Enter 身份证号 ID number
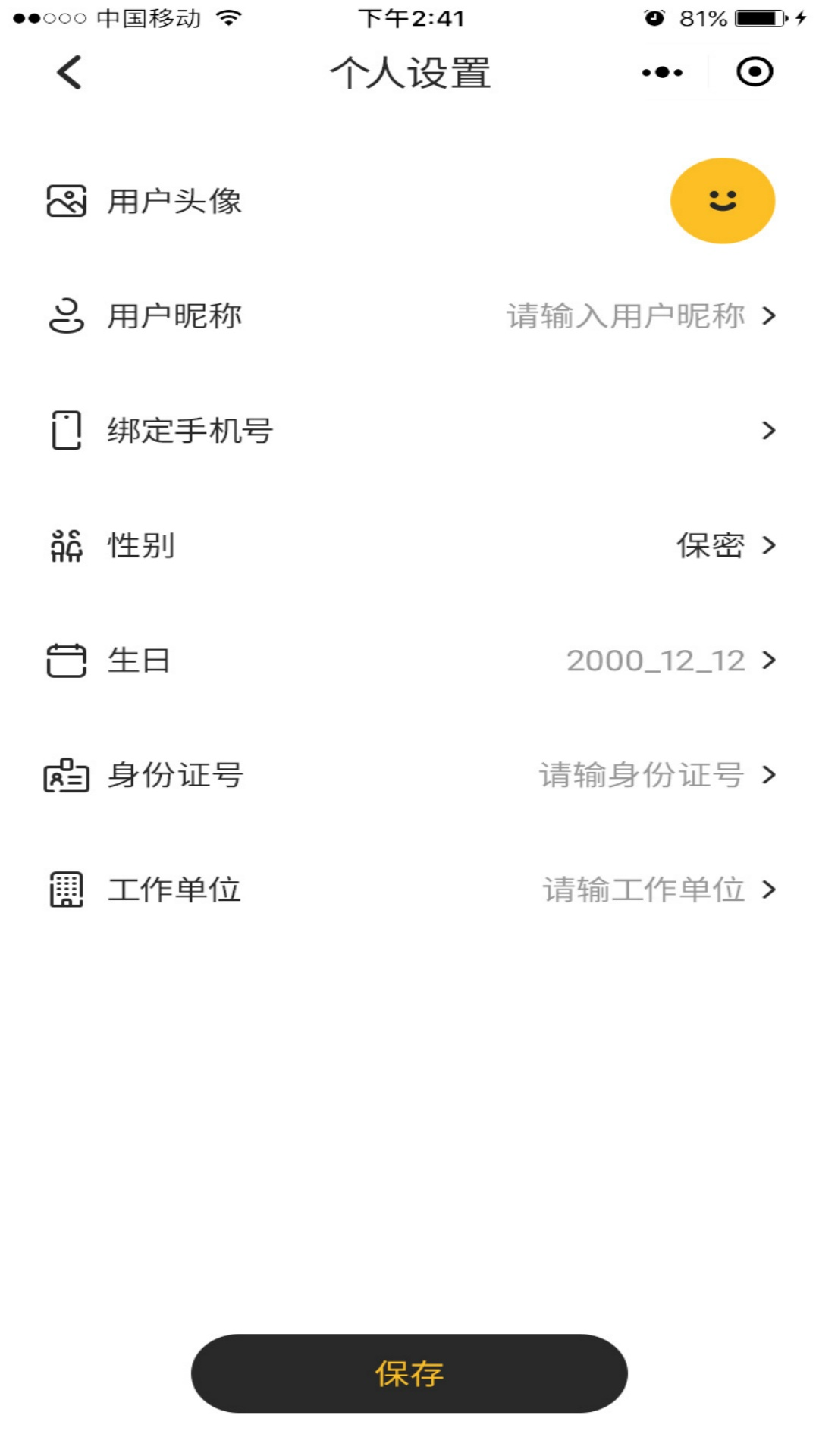 click(409, 775)
